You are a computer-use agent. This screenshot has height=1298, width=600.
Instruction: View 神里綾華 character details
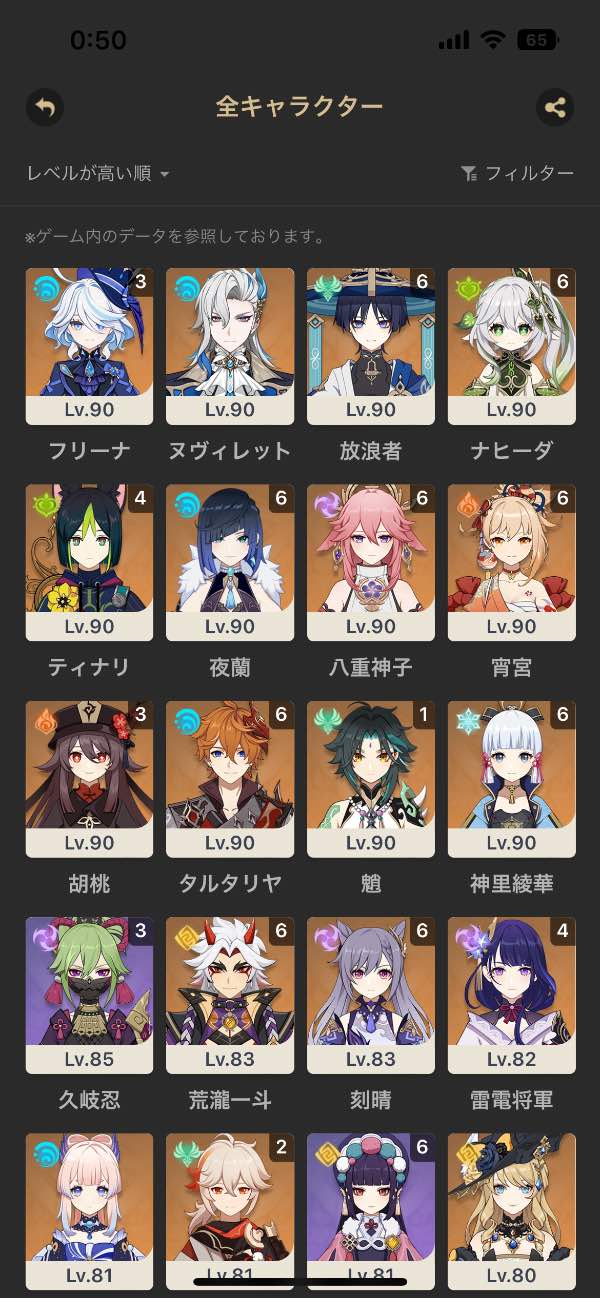[511, 778]
